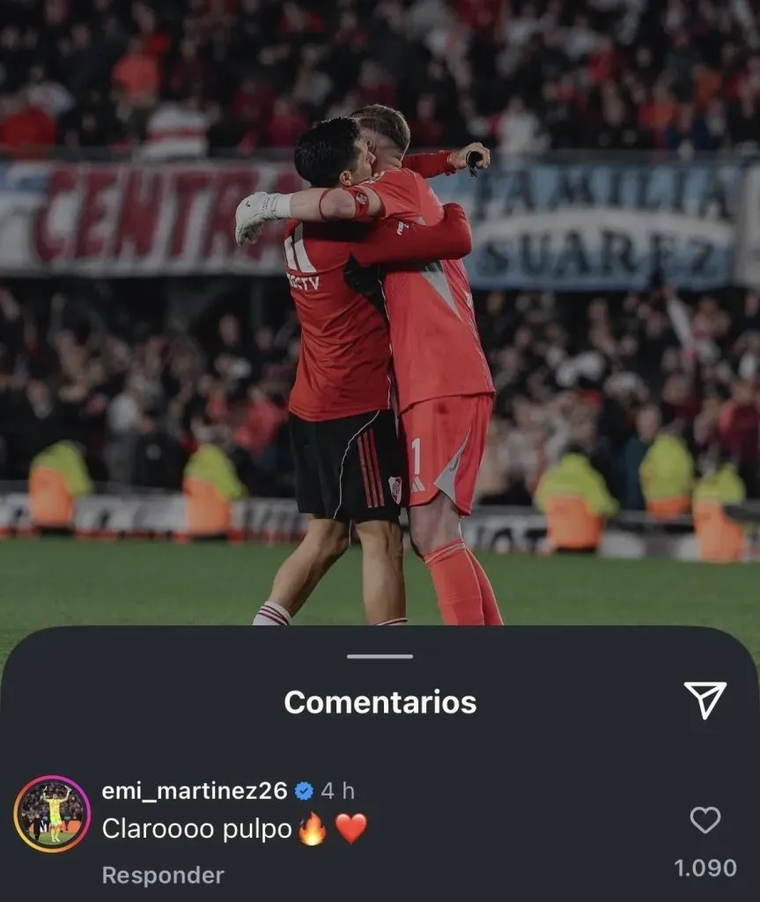Tap the fire emoji in the comment
The height and width of the screenshot is (902, 760).
312,827
